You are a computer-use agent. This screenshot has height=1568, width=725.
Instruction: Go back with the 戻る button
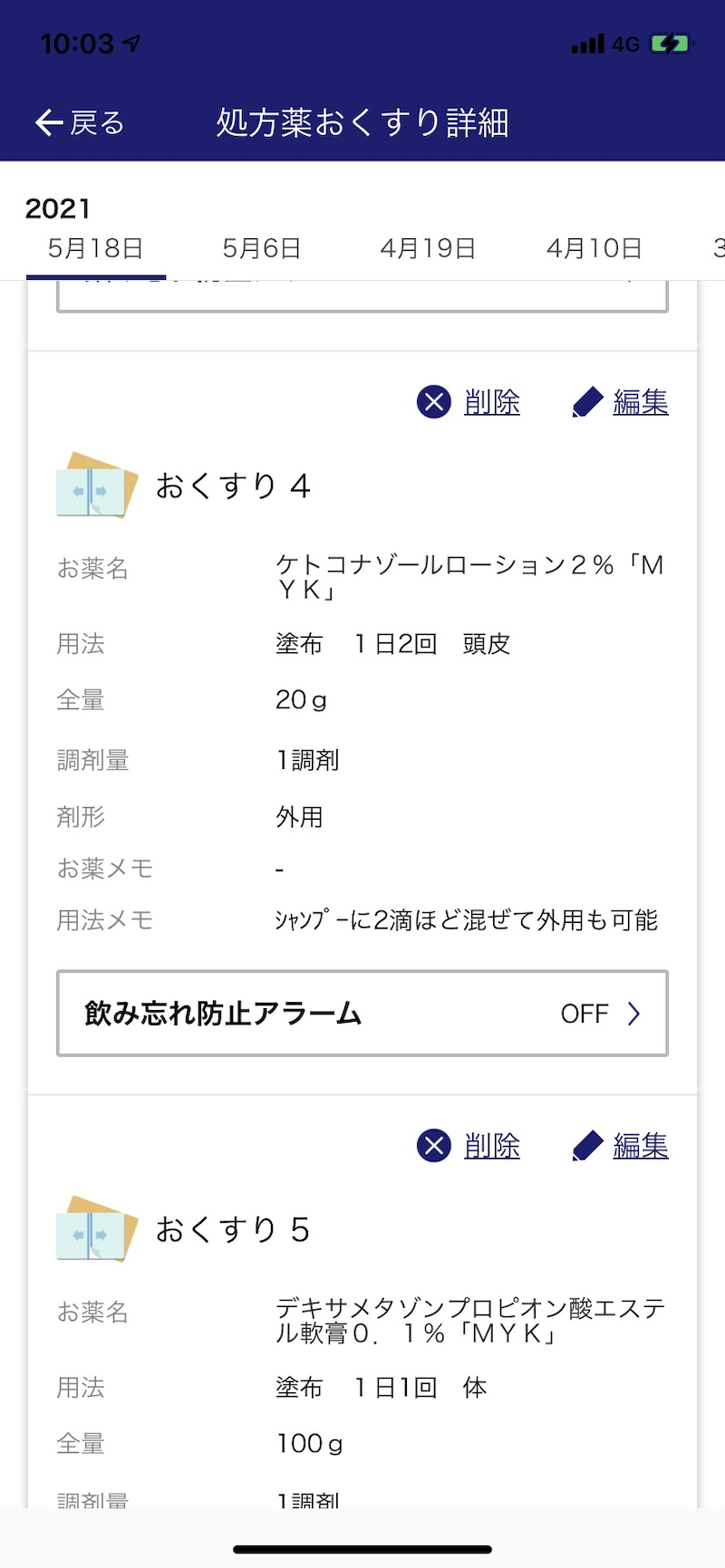80,122
